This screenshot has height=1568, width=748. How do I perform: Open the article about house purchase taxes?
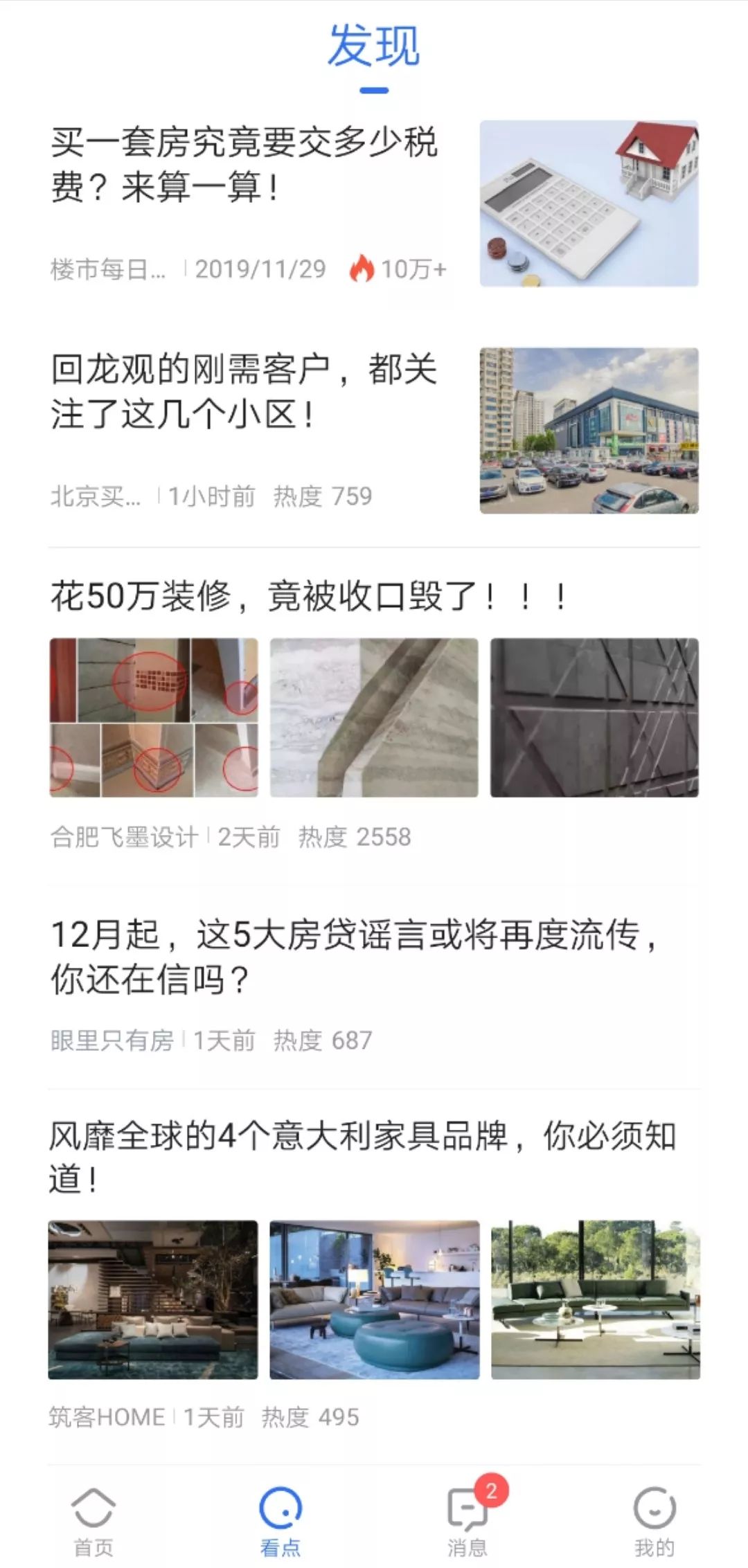pyautogui.click(x=244, y=165)
